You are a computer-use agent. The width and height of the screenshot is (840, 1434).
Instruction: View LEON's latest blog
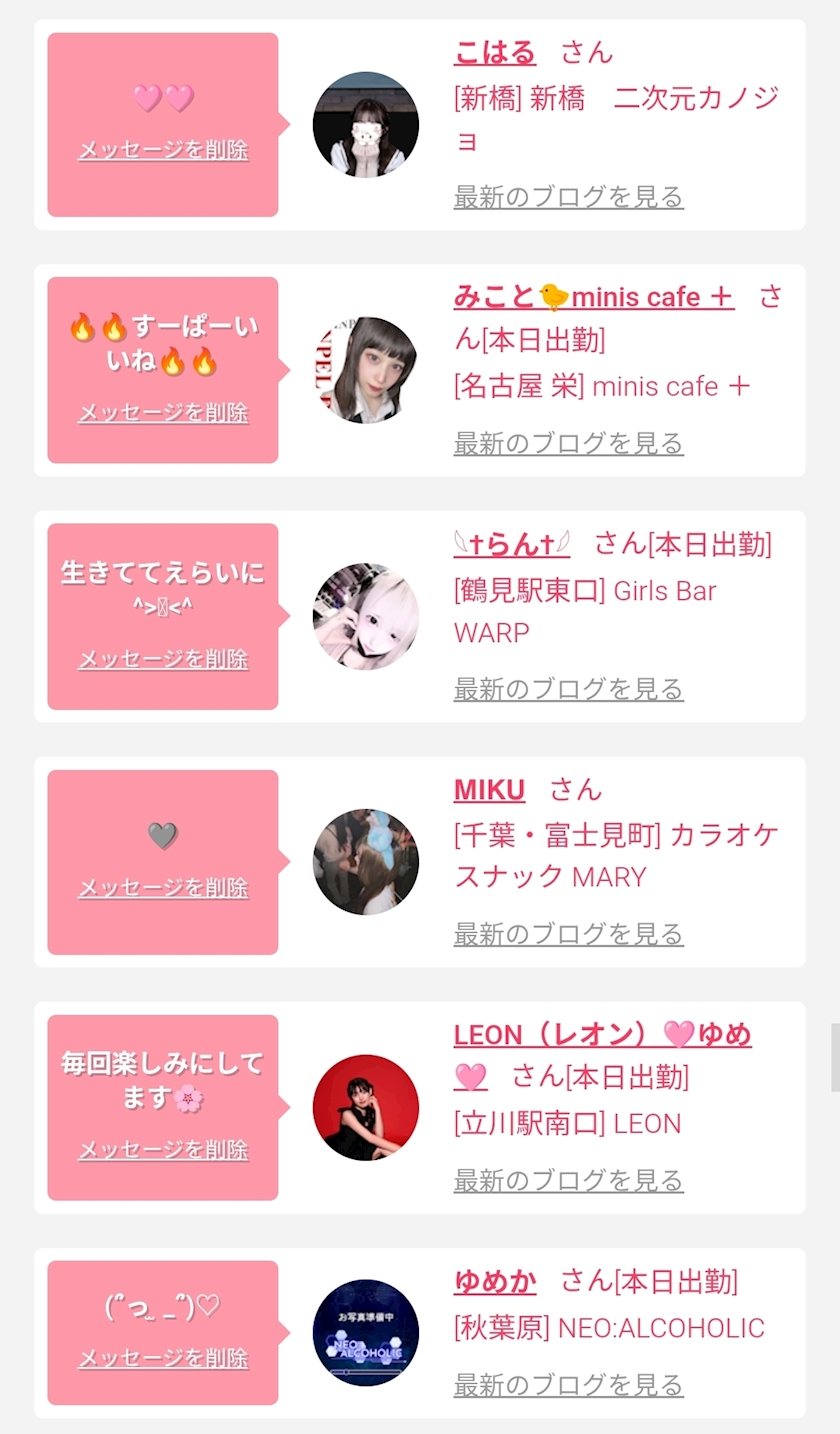(568, 1180)
